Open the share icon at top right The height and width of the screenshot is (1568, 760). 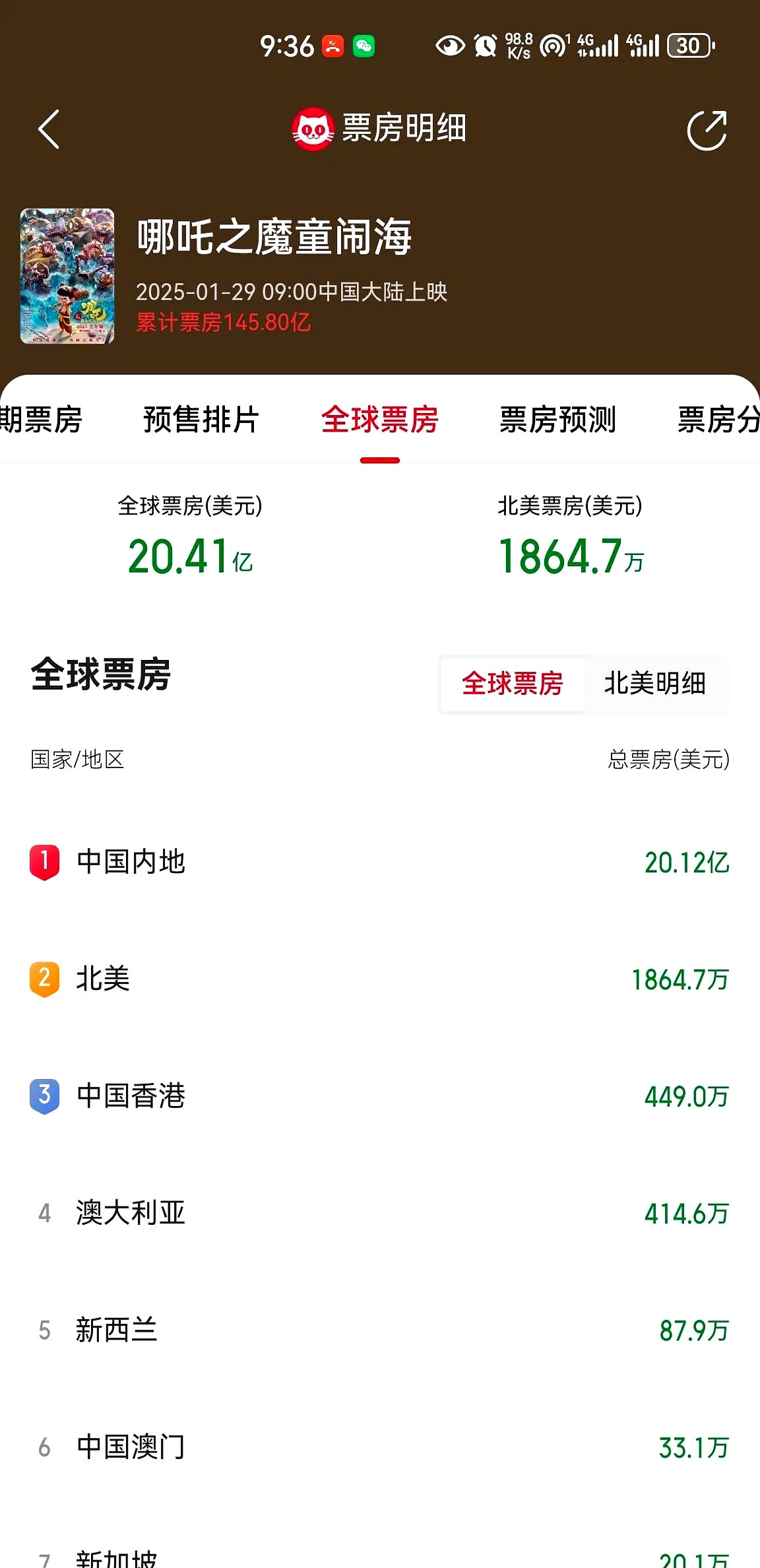707,129
